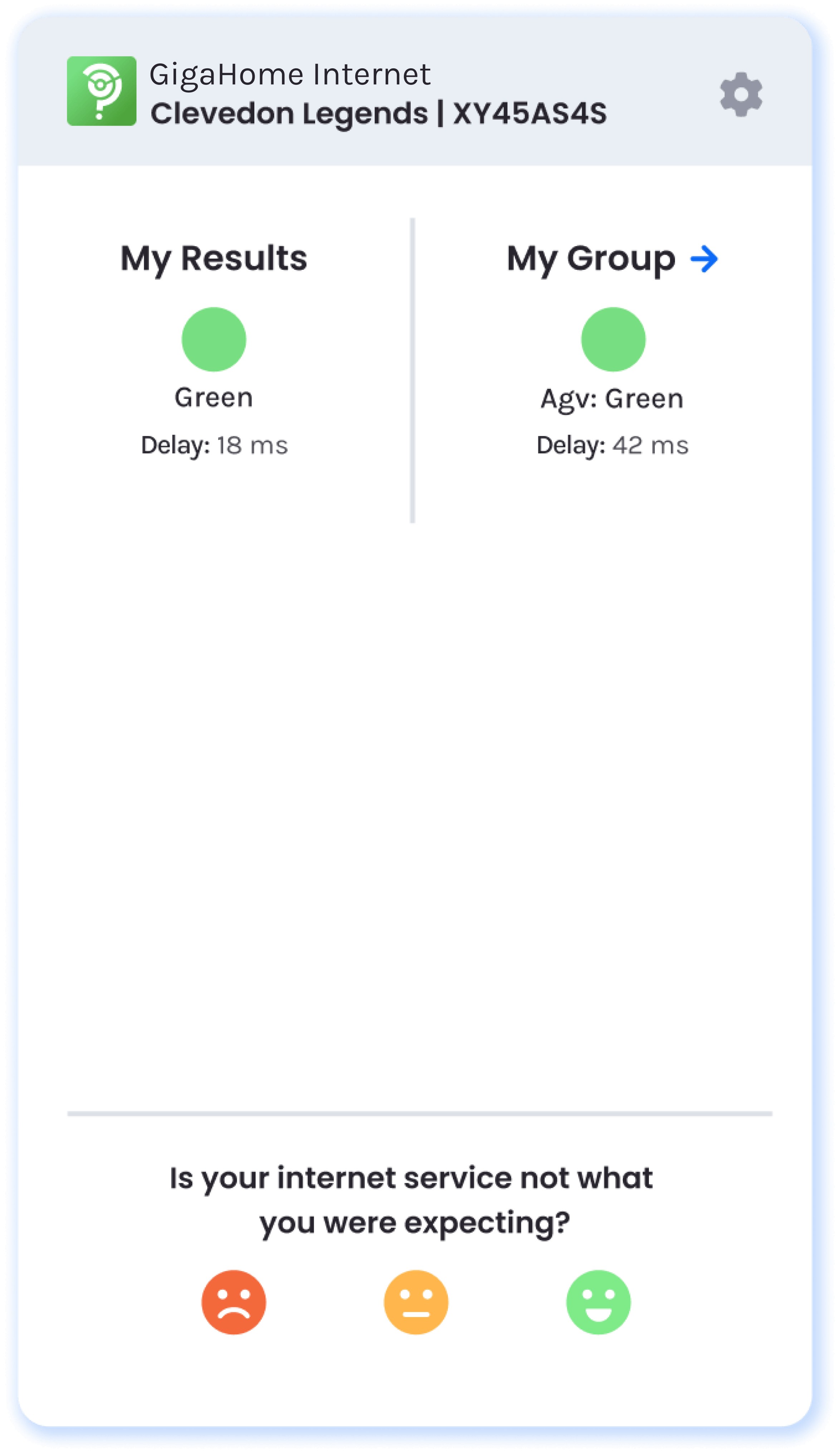Choose the orange neutral face rating
This screenshot has width=840, height=1454.
click(x=416, y=1302)
